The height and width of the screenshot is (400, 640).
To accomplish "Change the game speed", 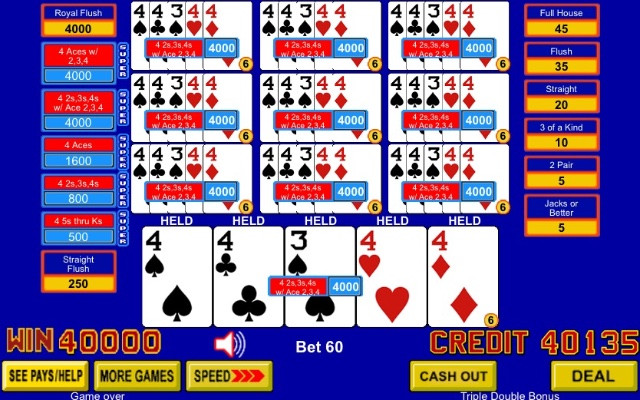I will (229, 376).
